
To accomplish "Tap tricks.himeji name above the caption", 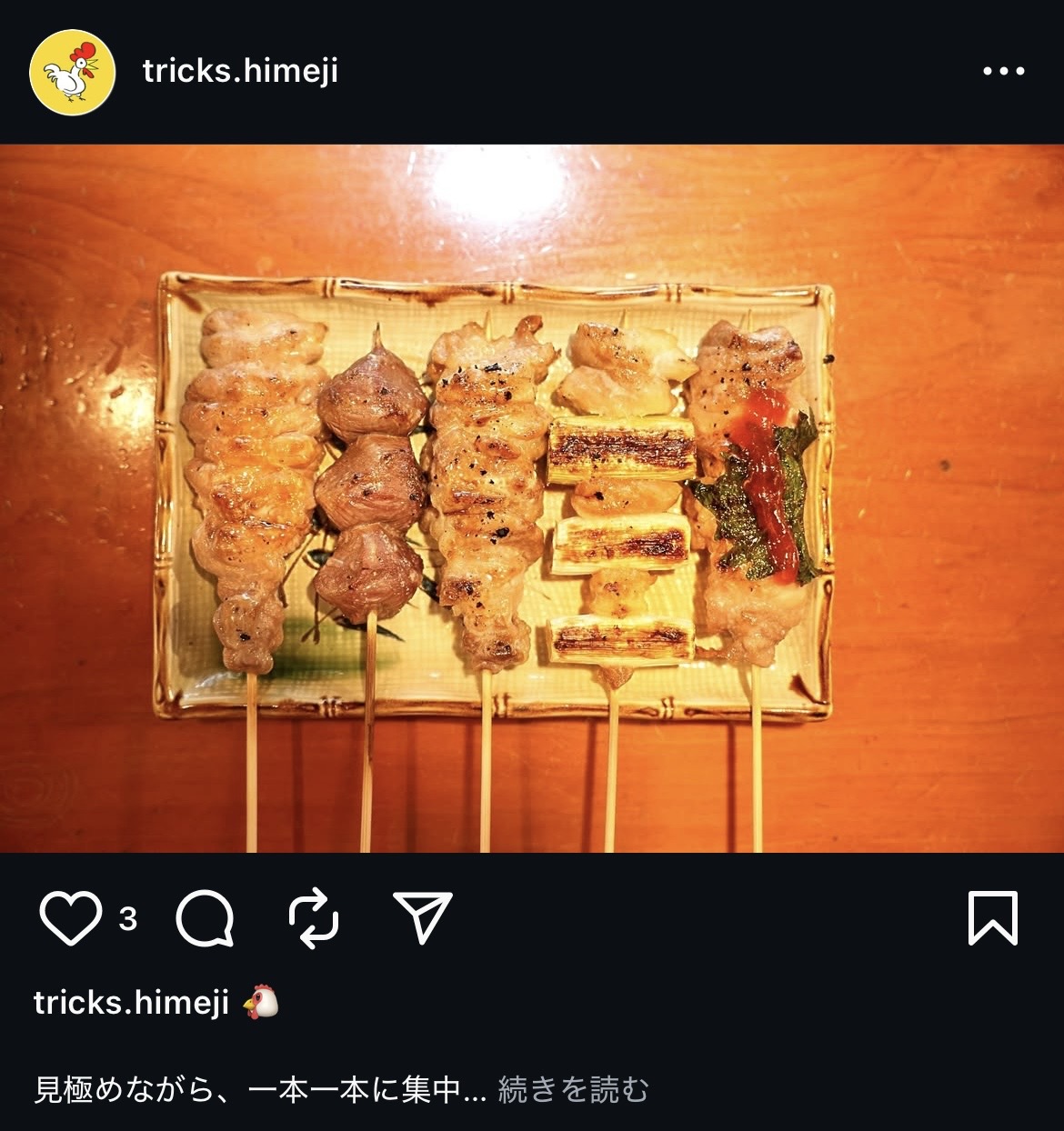I will tap(131, 1002).
